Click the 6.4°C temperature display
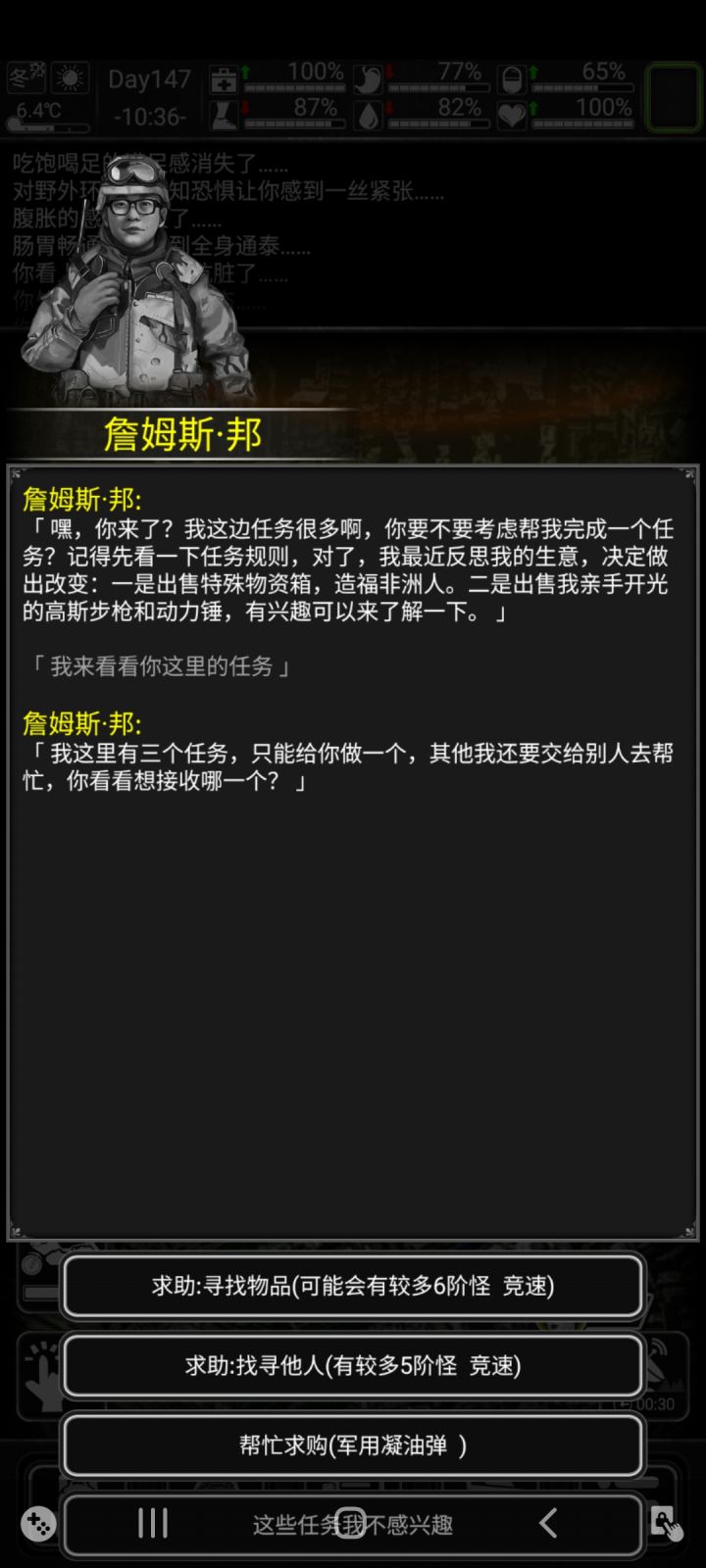 37,110
